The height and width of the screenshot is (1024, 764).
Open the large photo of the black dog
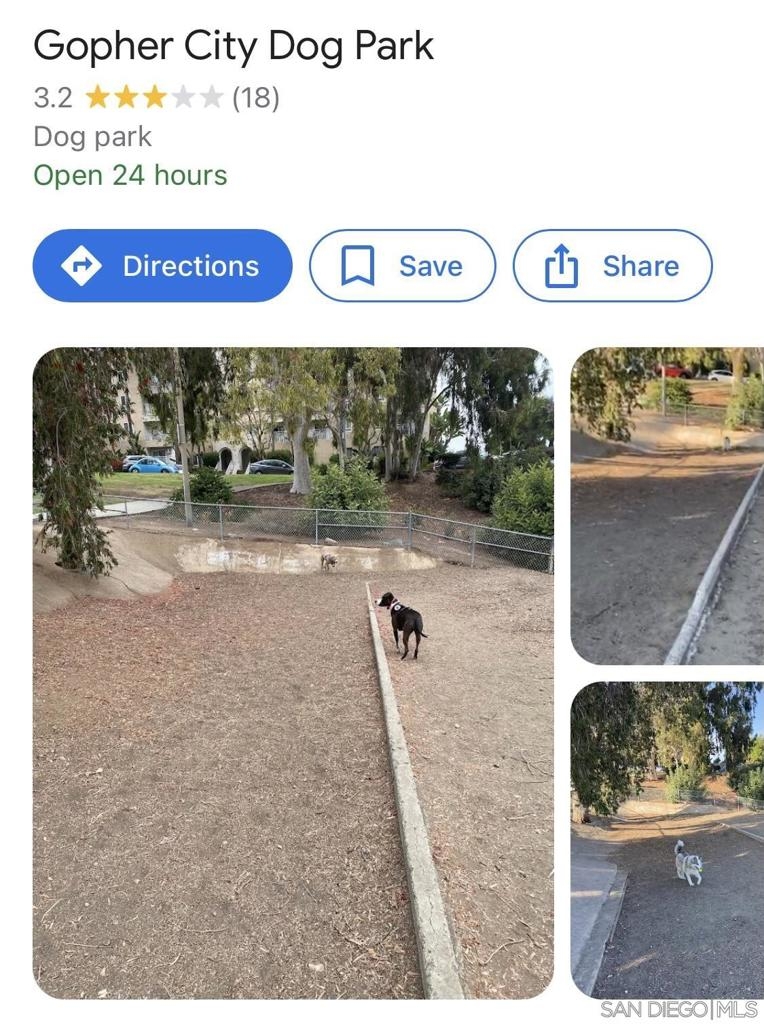[x=292, y=672]
